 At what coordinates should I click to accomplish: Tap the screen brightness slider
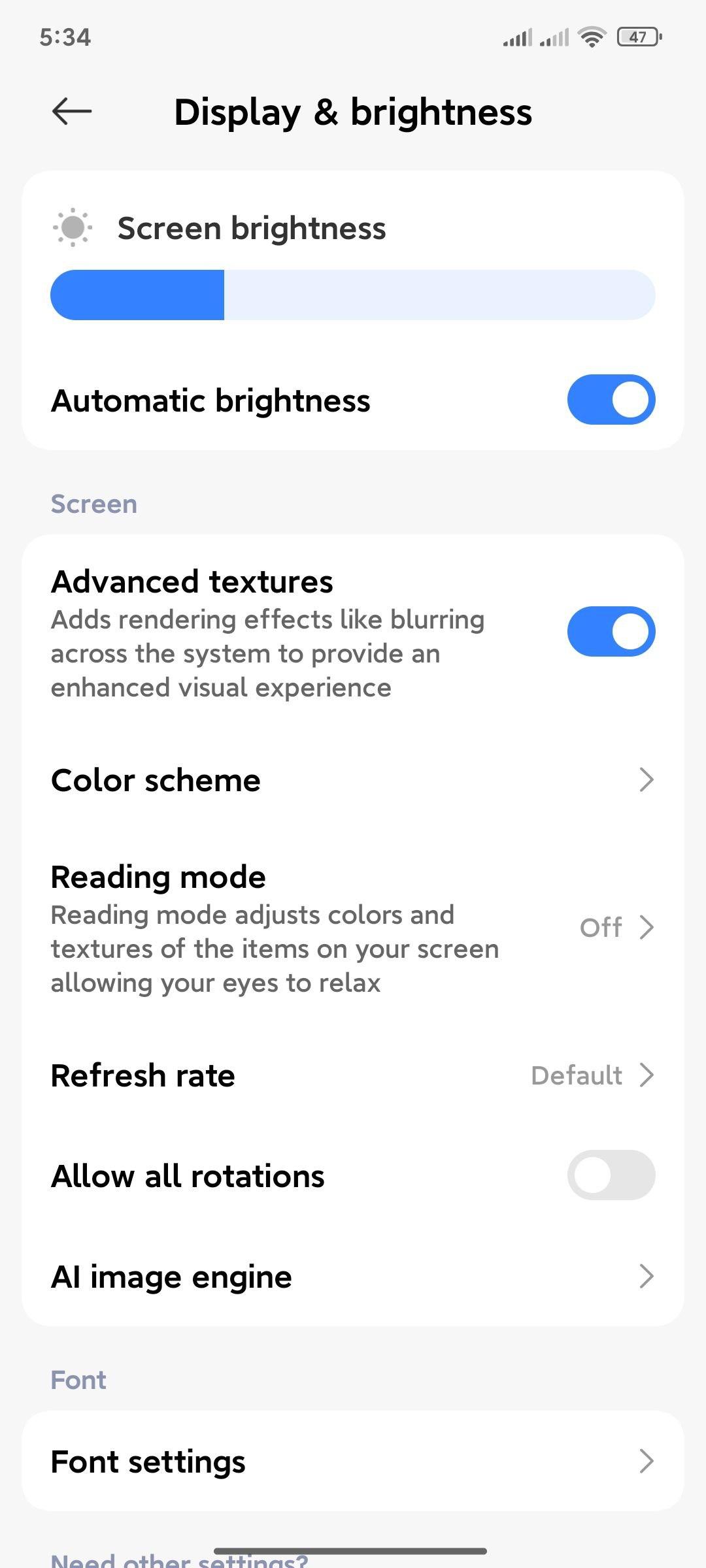pos(353,295)
